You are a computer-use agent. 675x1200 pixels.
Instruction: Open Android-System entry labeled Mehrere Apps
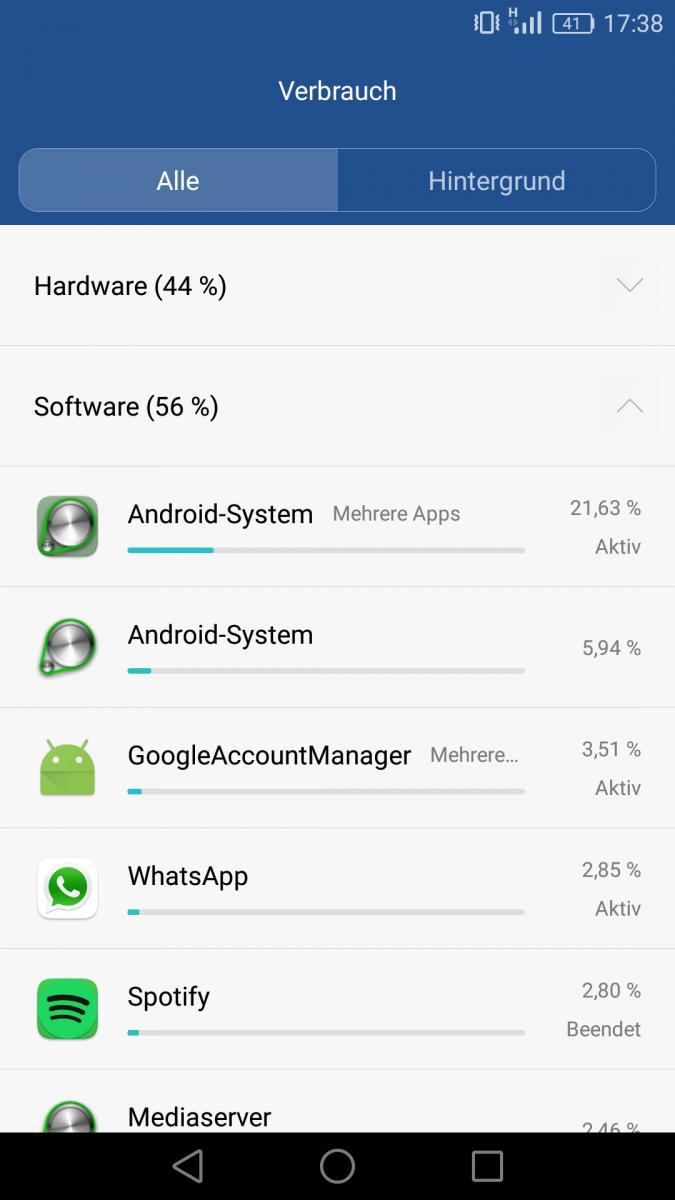(x=337, y=527)
